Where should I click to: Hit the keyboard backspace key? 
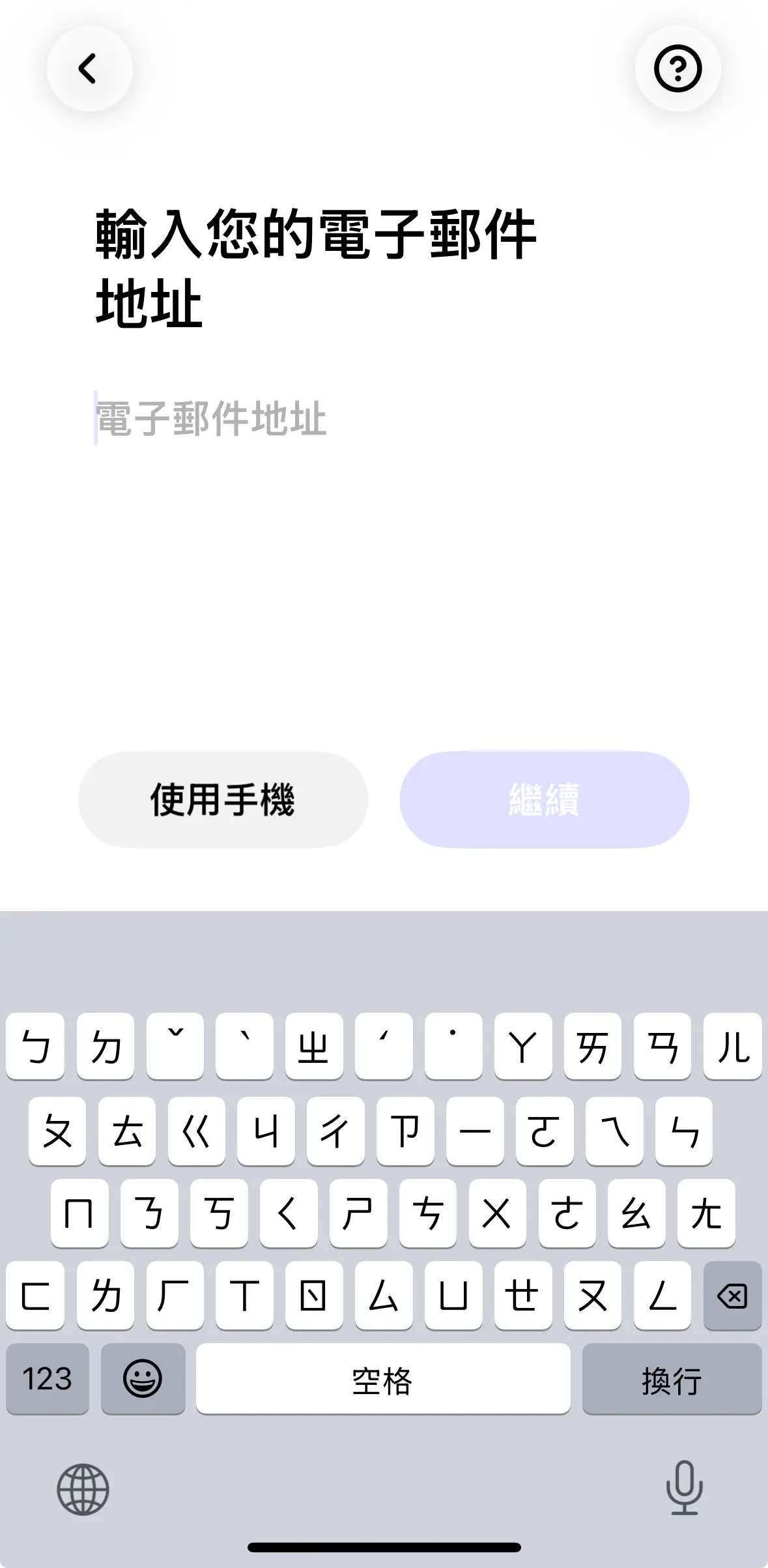pyautogui.click(x=732, y=1296)
